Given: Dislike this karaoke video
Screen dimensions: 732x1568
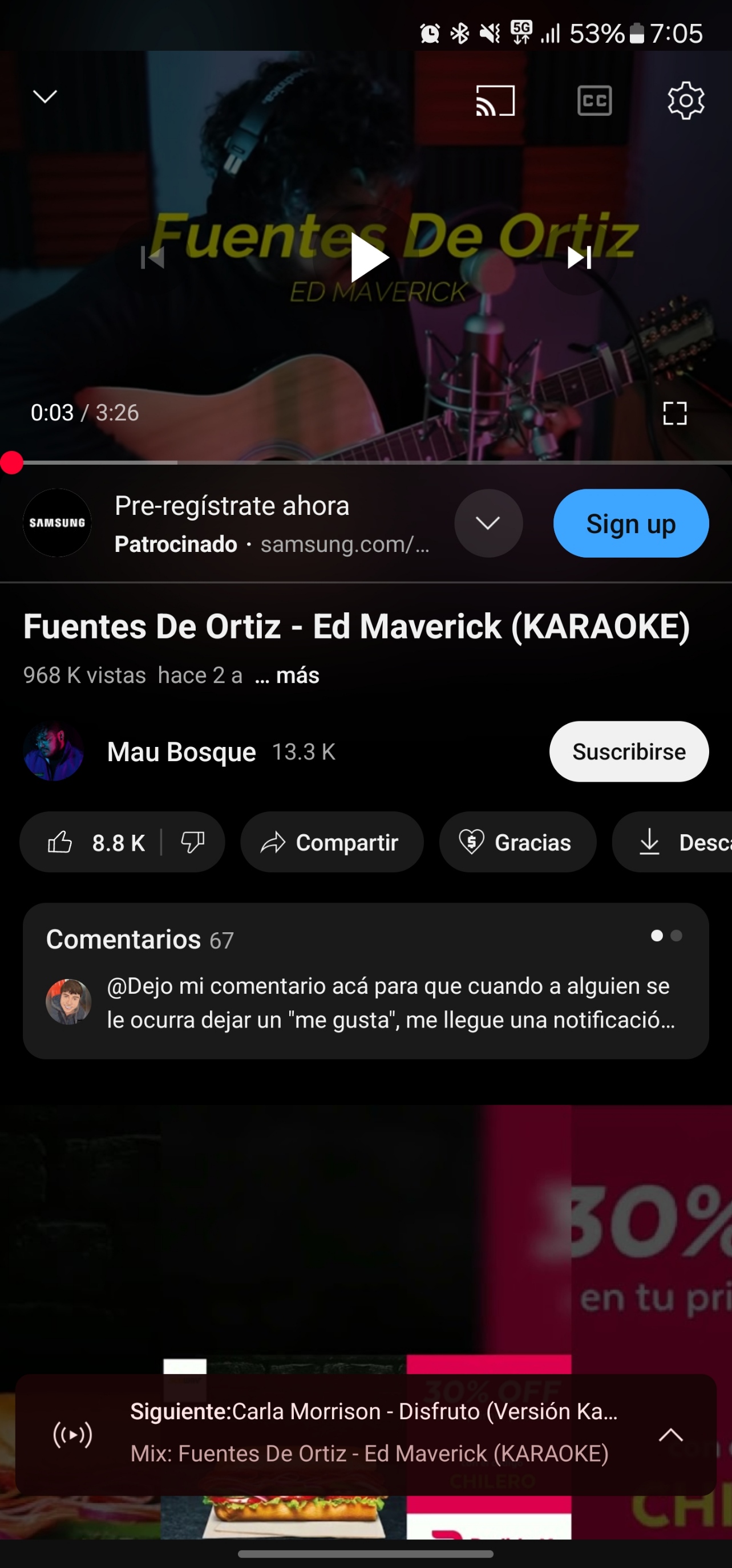Looking at the screenshot, I should pos(193,842).
